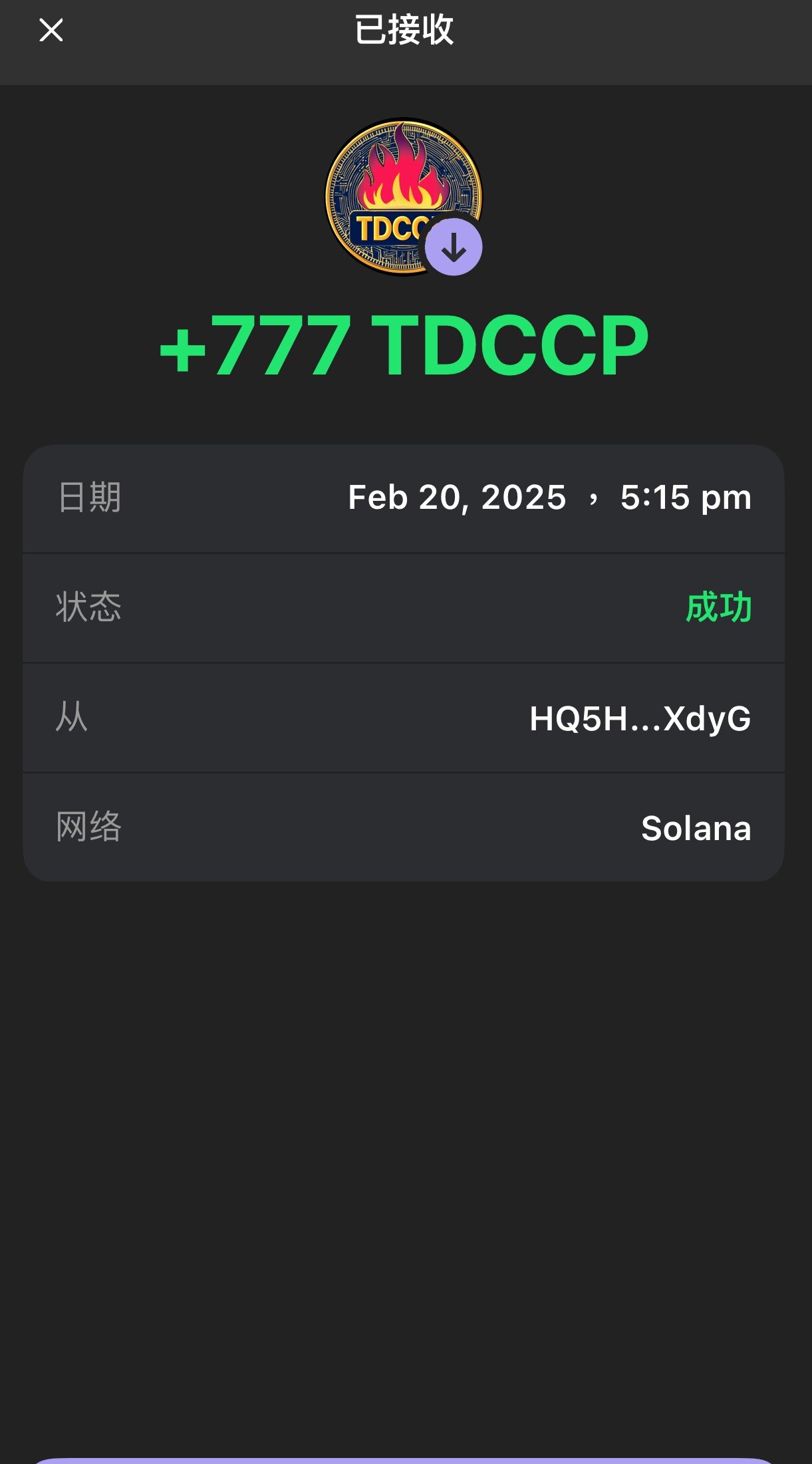Tap the 状态 row label
Image resolution: width=812 pixels, height=1464 pixels.
(x=88, y=607)
